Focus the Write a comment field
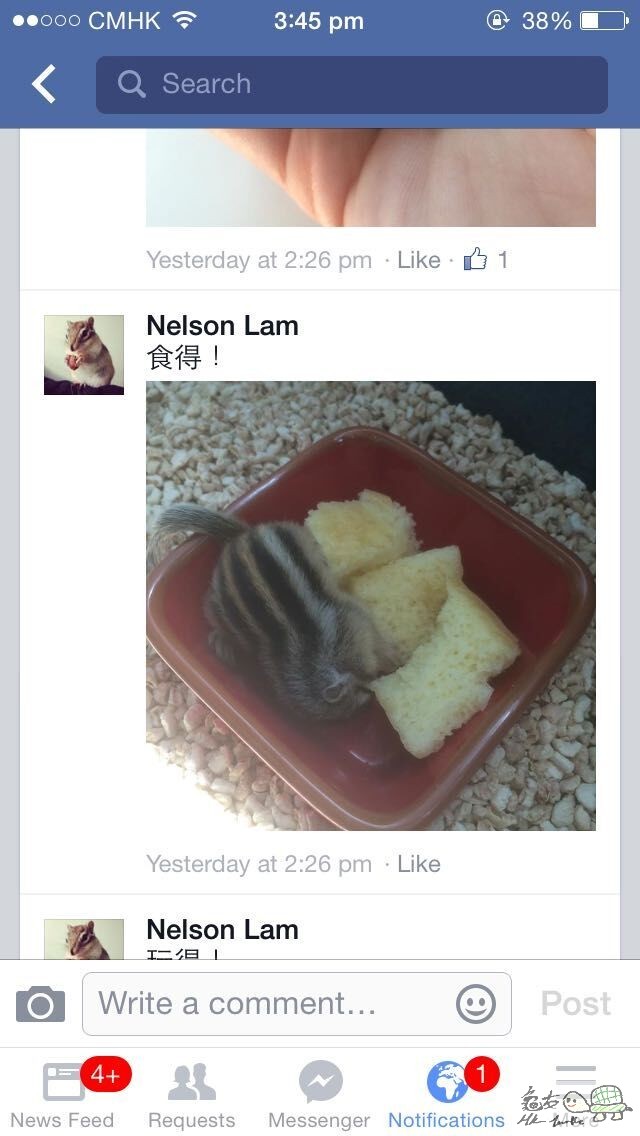 click(270, 1003)
